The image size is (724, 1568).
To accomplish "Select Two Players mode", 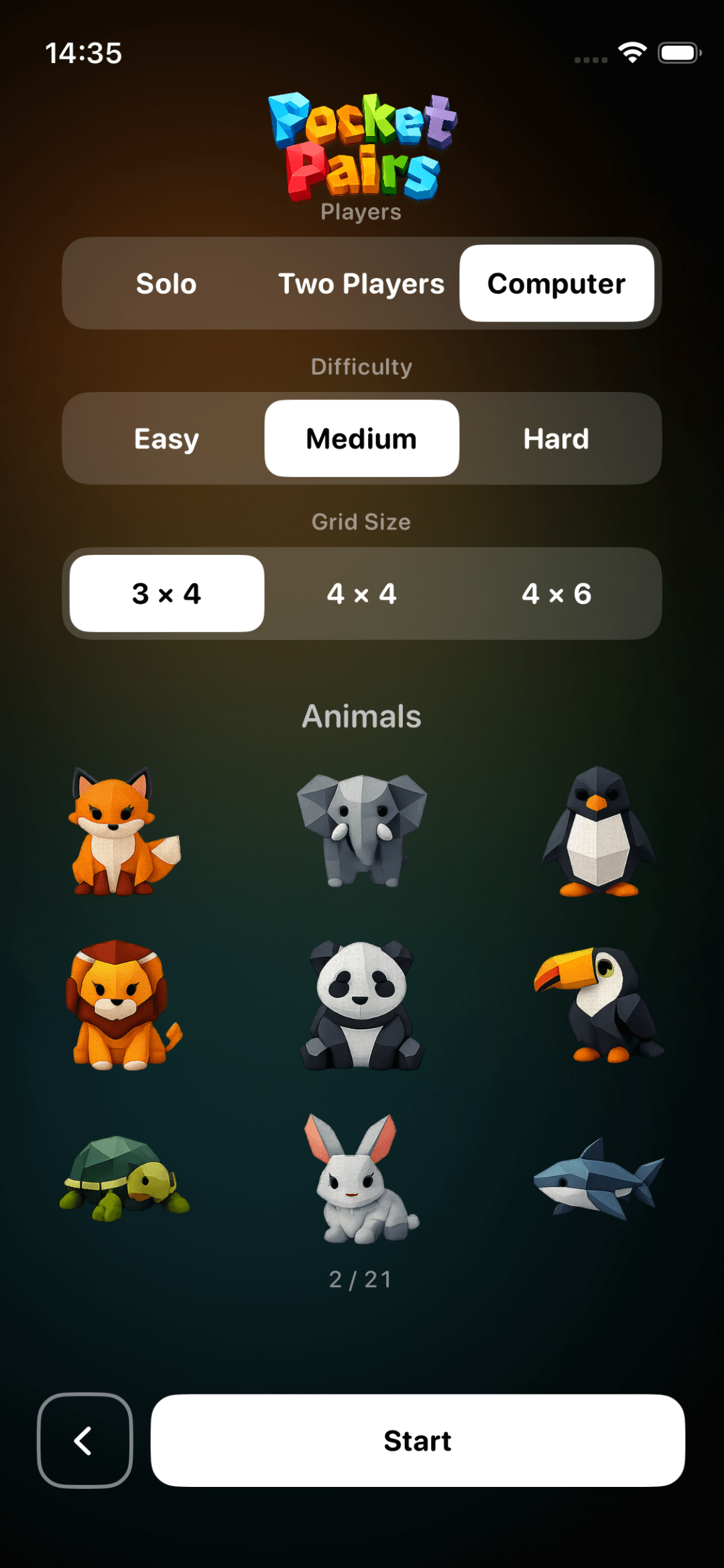I will pyautogui.click(x=361, y=283).
